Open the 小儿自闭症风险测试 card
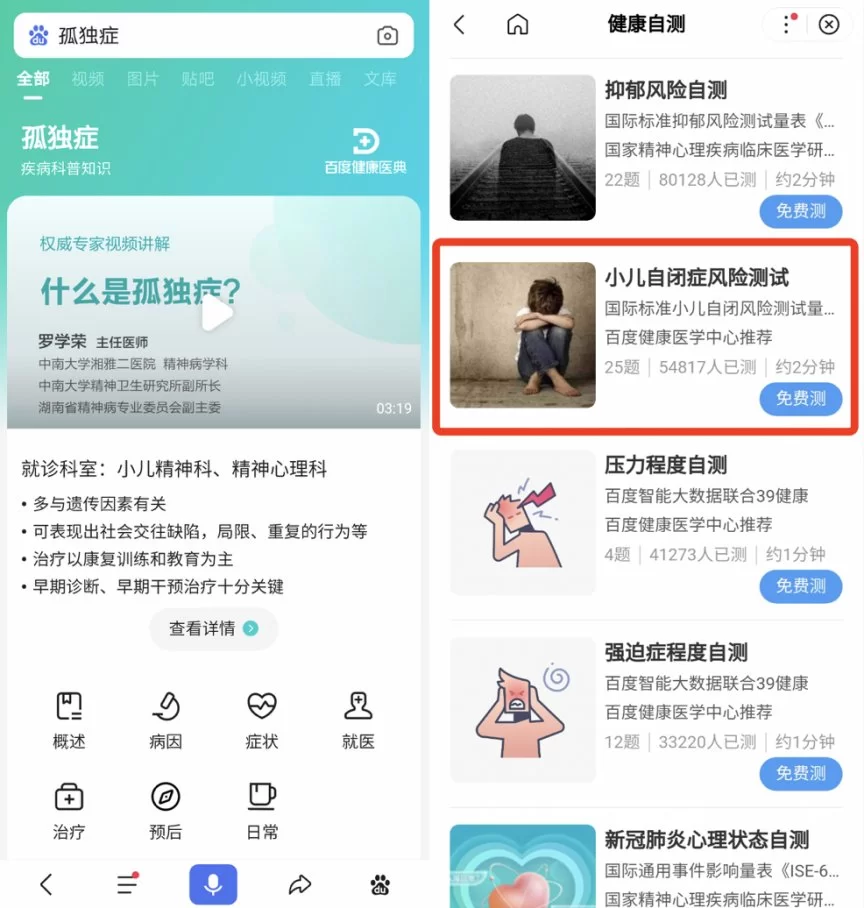 pyautogui.click(x=646, y=335)
